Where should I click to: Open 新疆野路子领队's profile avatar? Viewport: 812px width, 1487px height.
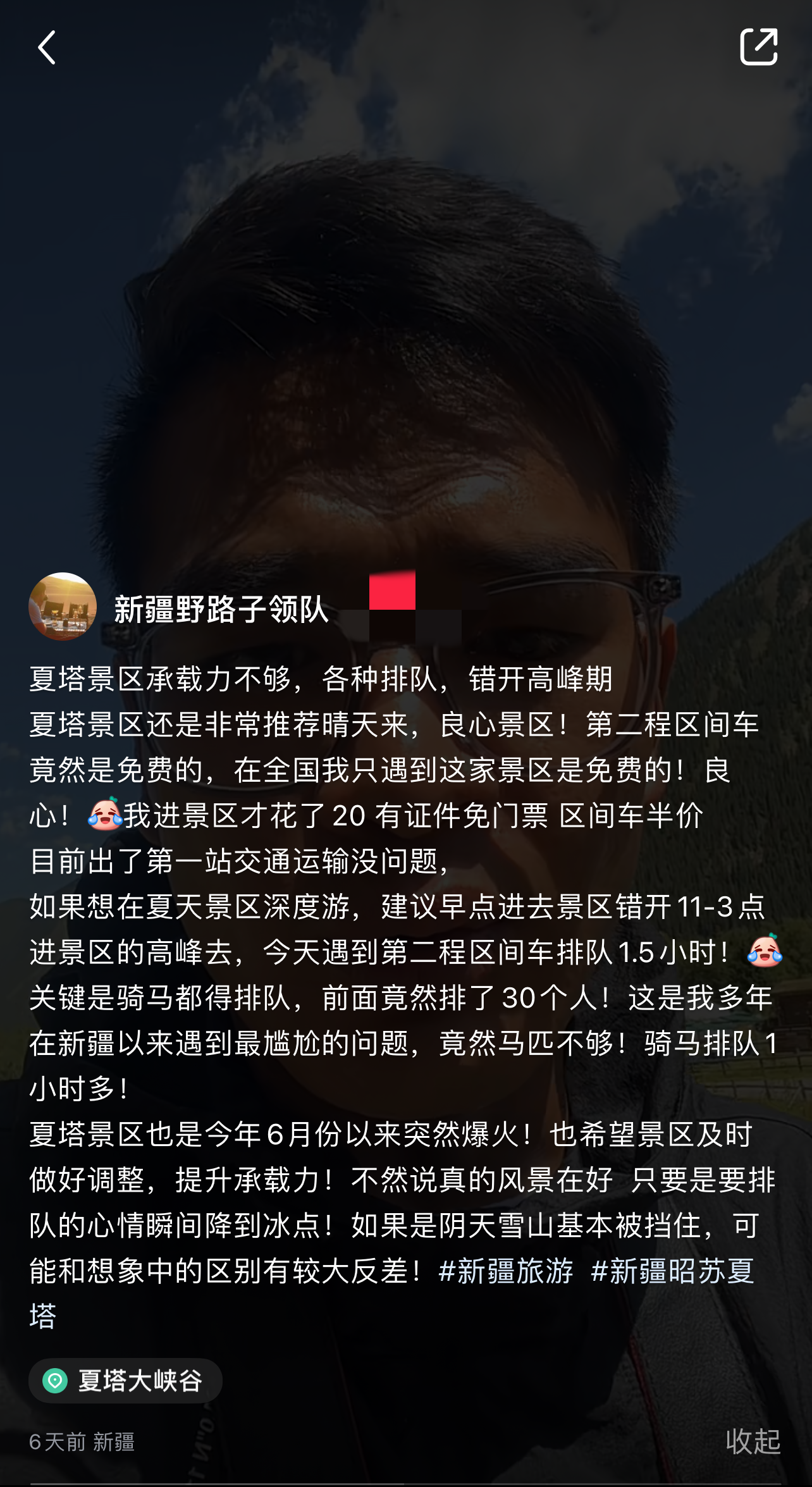pyautogui.click(x=63, y=607)
